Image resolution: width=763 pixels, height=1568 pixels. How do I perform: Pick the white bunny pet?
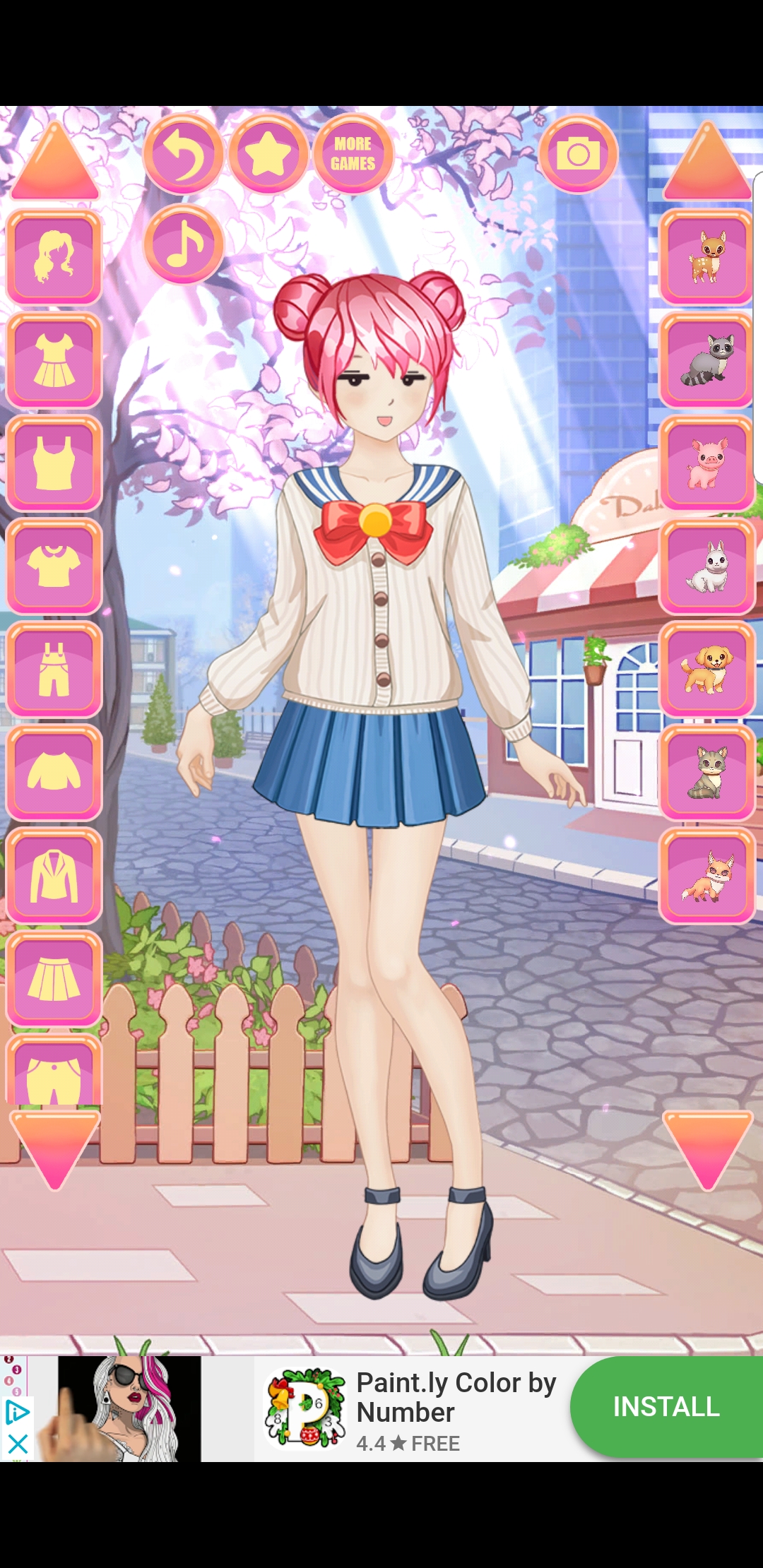[x=706, y=566]
